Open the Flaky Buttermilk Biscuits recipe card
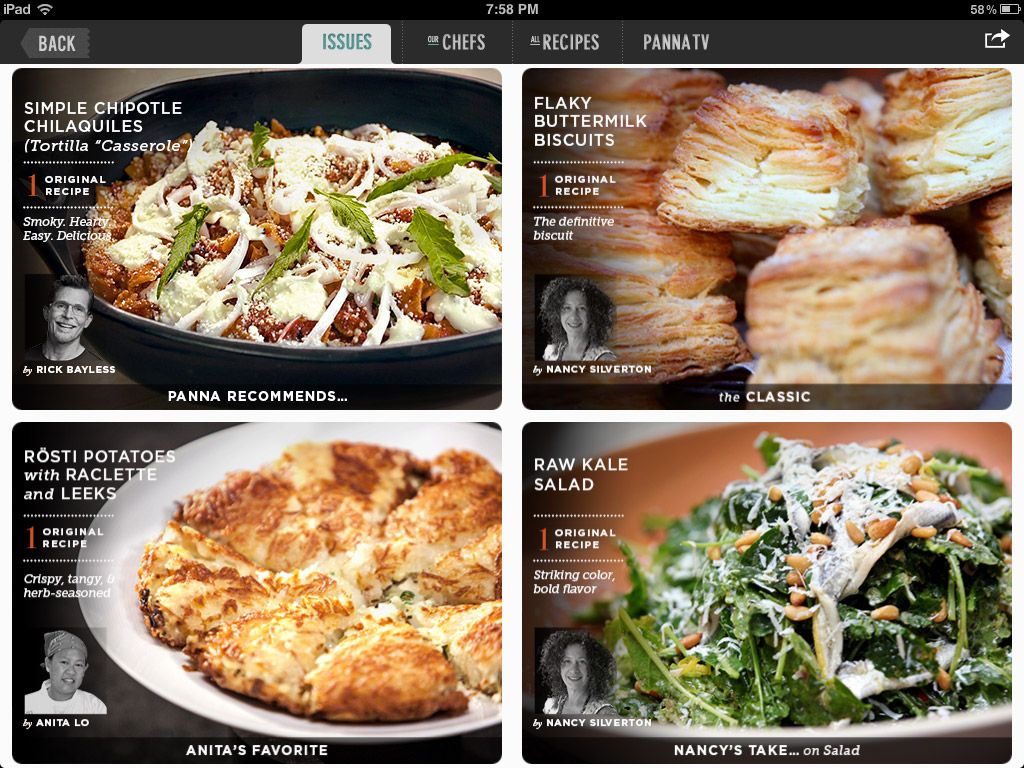Viewport: 1024px width, 768px height. pyautogui.click(x=767, y=238)
